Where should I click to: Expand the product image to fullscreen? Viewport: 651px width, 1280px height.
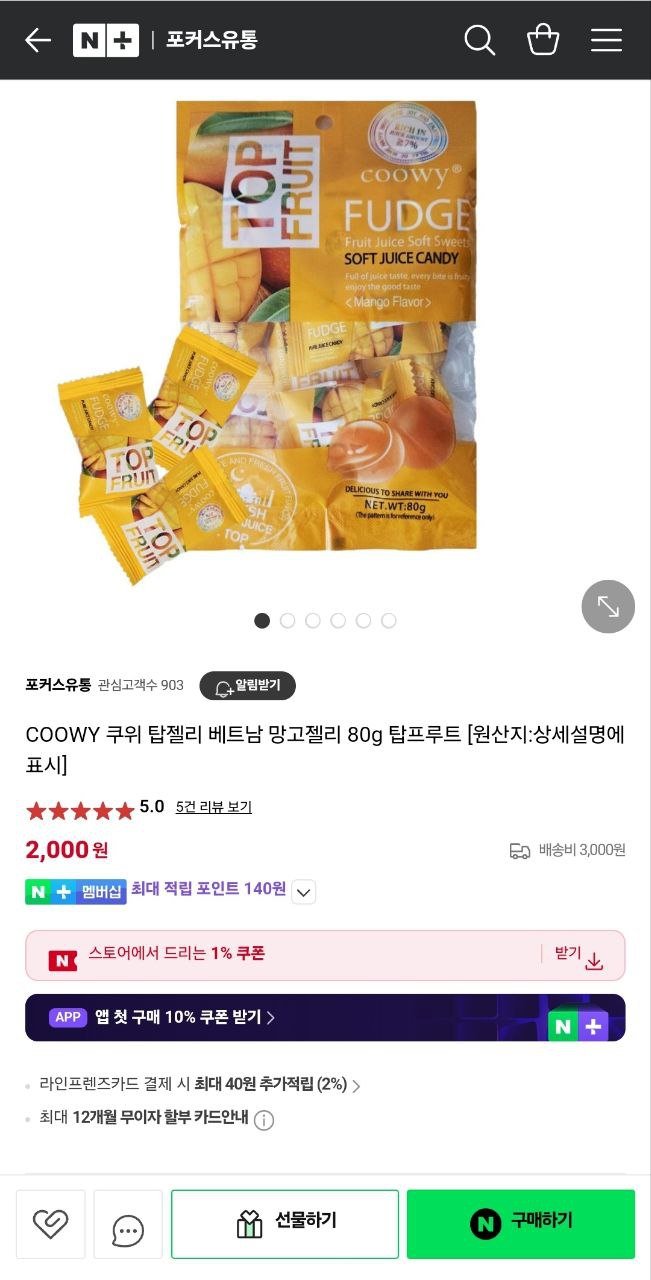[608, 606]
